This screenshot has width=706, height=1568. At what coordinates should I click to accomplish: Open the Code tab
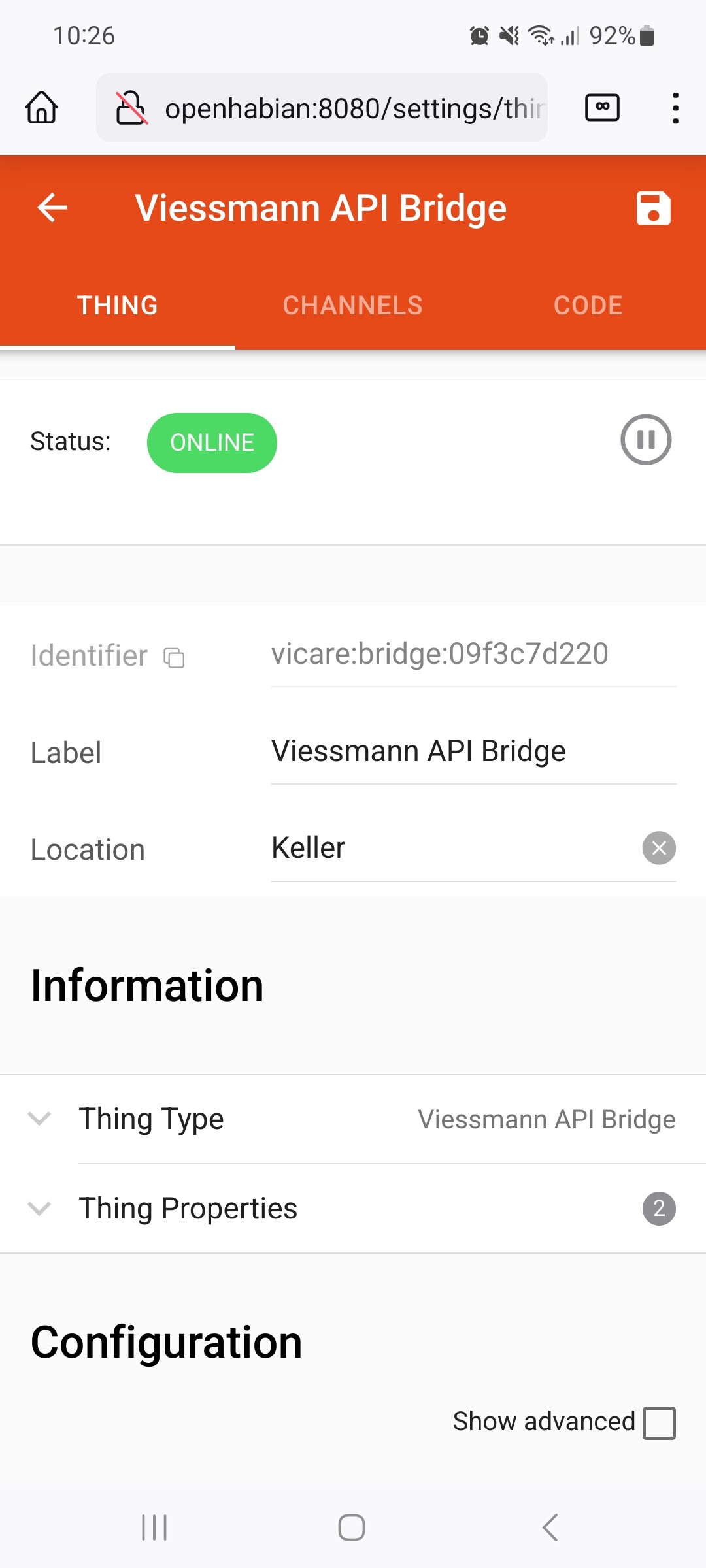tap(588, 305)
